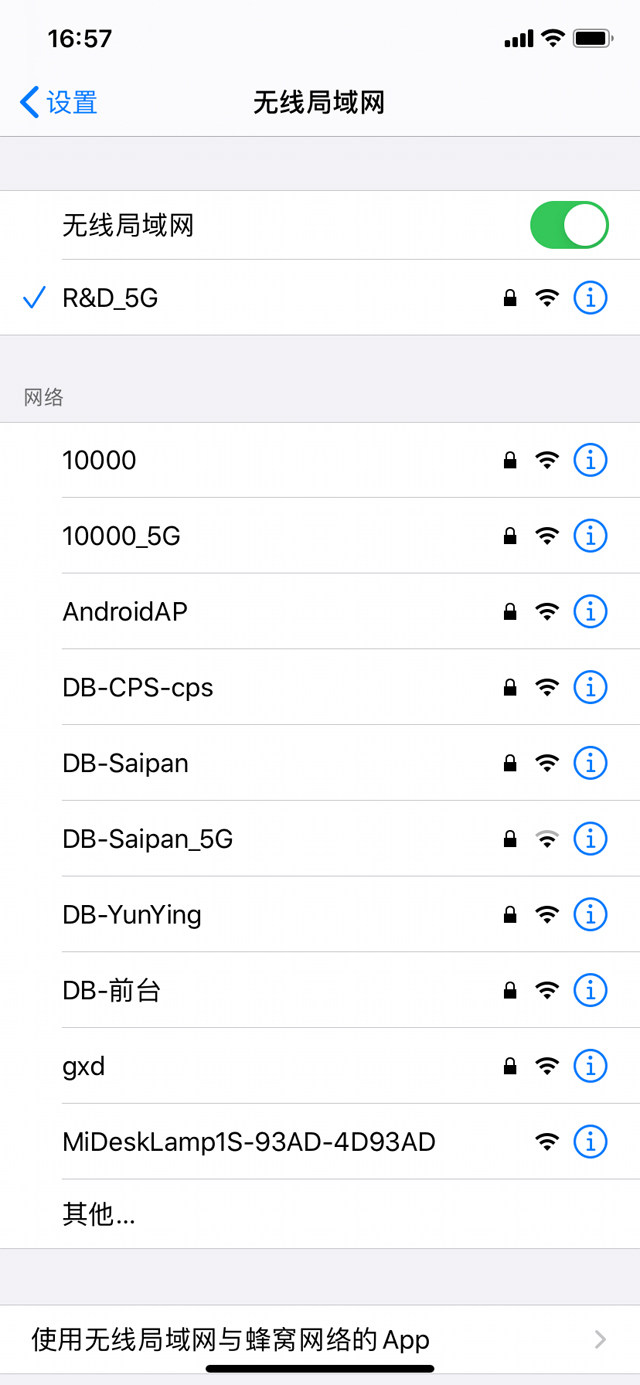Image resolution: width=640 pixels, height=1385 pixels.
Task: Go back to 设置
Action: [x=59, y=102]
